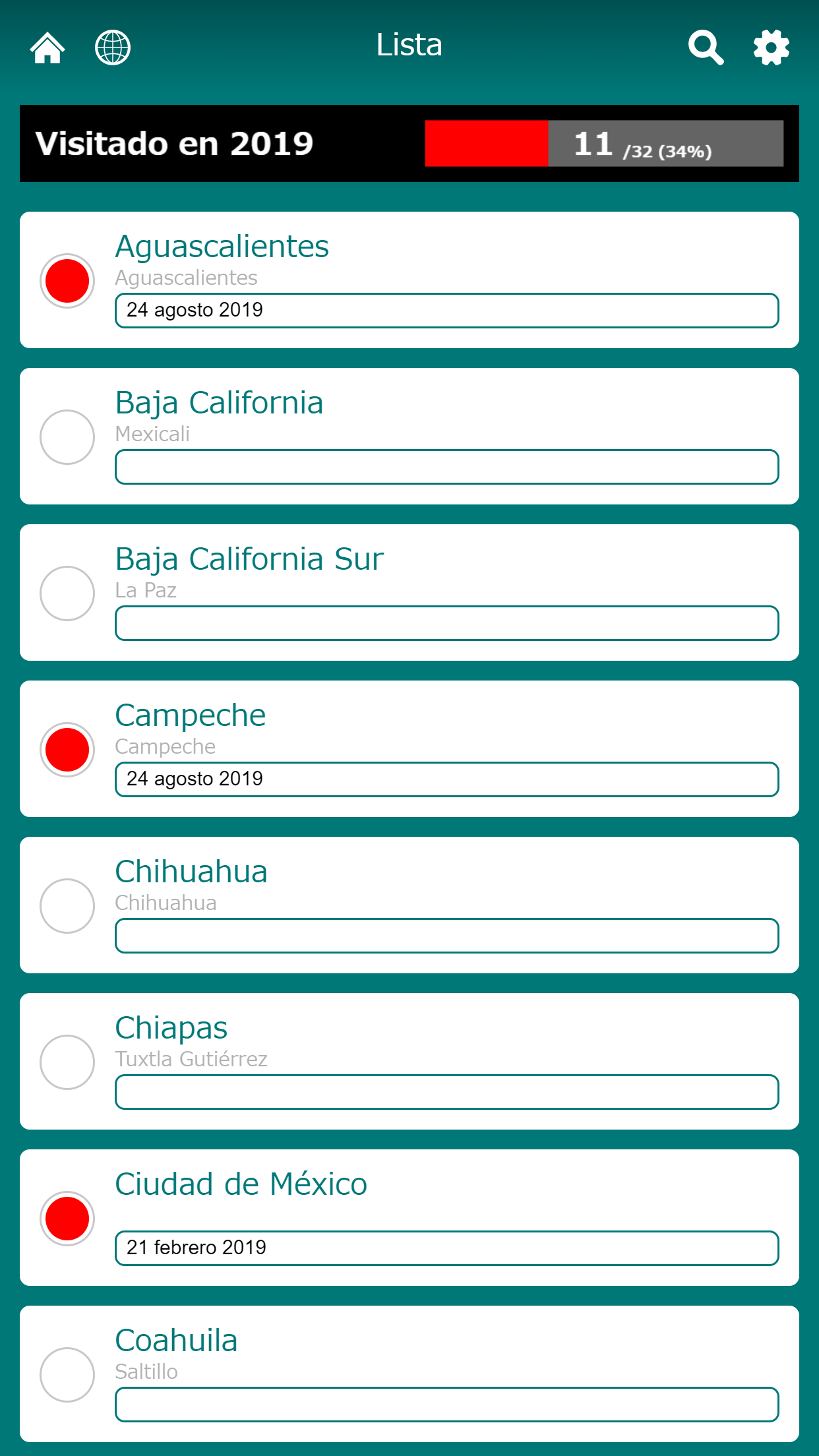
Task: Mark Baja California Sur as visited
Action: point(67,593)
